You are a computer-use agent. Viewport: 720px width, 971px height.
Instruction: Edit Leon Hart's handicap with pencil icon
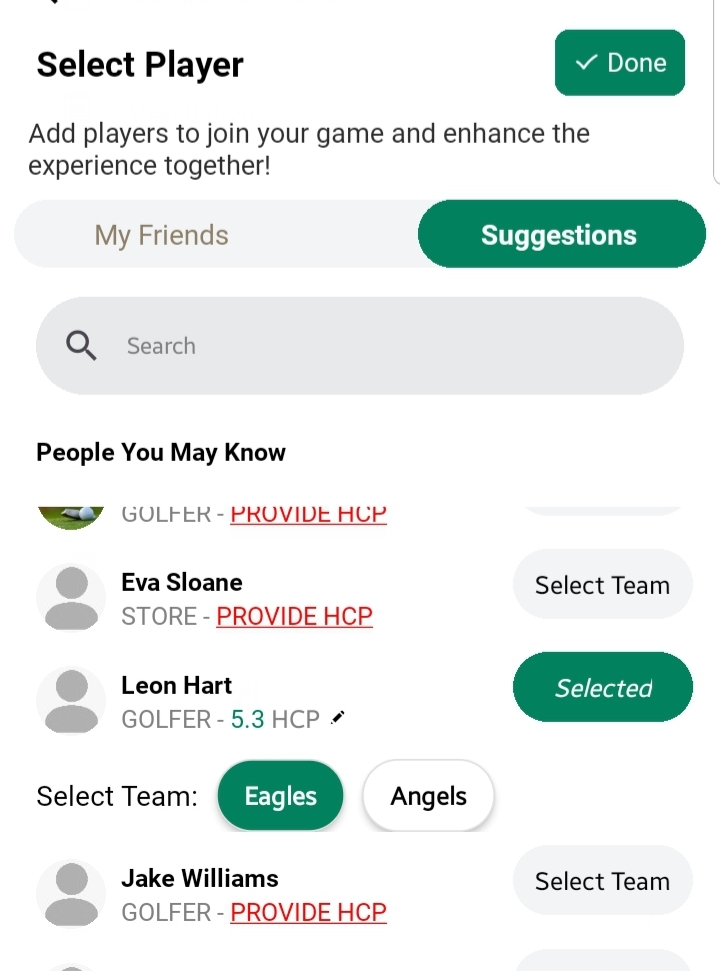pos(338,718)
